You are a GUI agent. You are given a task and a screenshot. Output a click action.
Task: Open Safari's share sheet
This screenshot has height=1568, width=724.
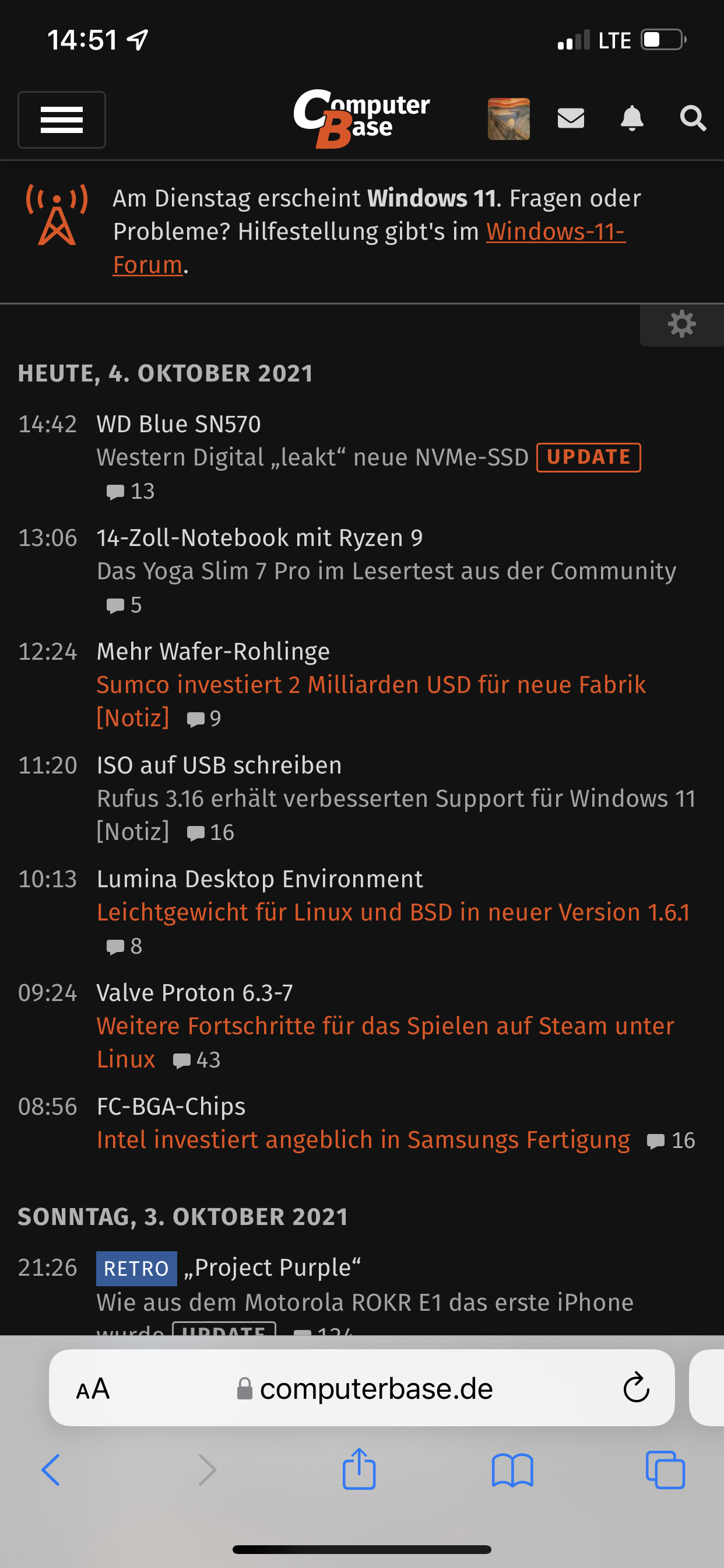point(359,1469)
